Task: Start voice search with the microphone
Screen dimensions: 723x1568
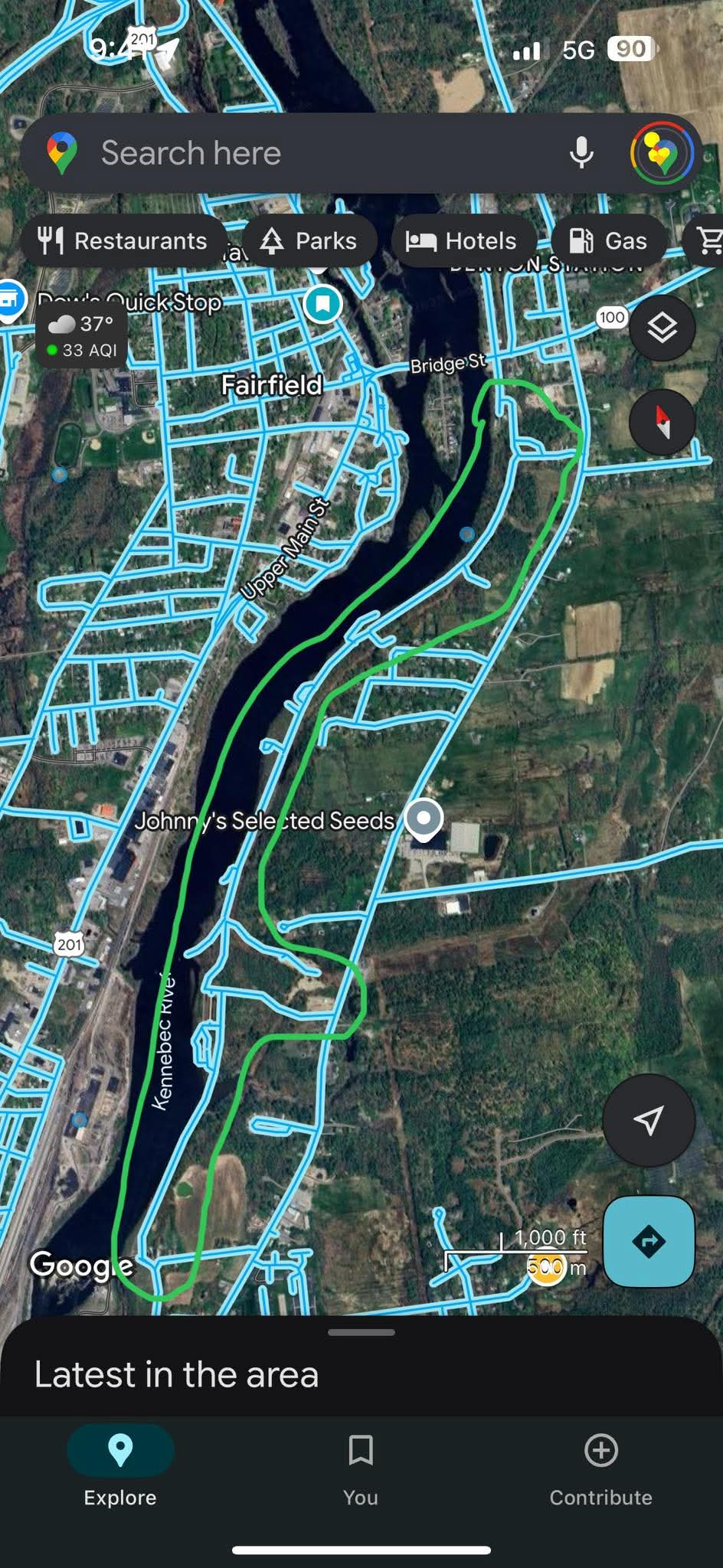Action: (x=581, y=153)
